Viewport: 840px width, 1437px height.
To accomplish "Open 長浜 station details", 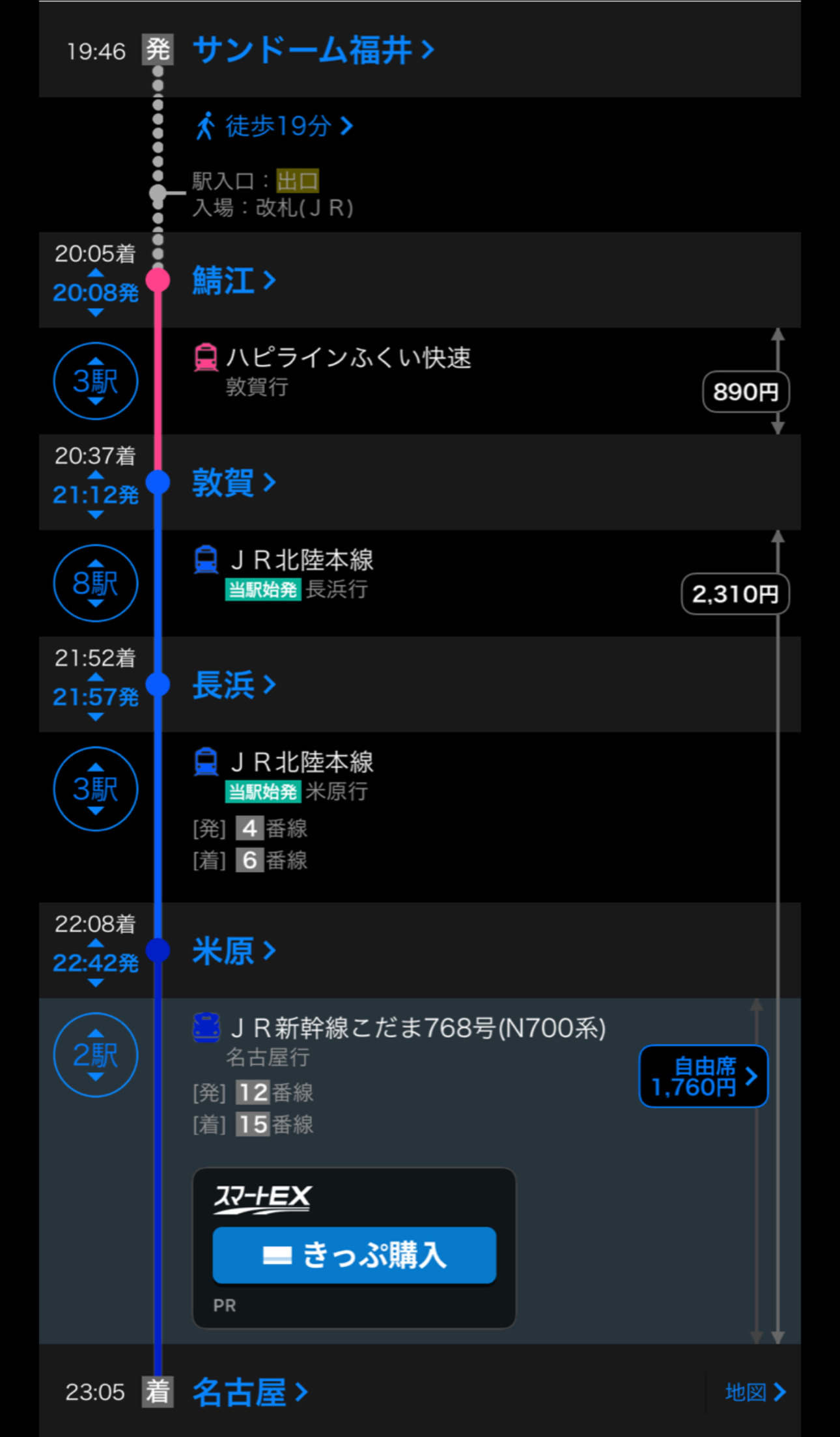I will pos(234,685).
